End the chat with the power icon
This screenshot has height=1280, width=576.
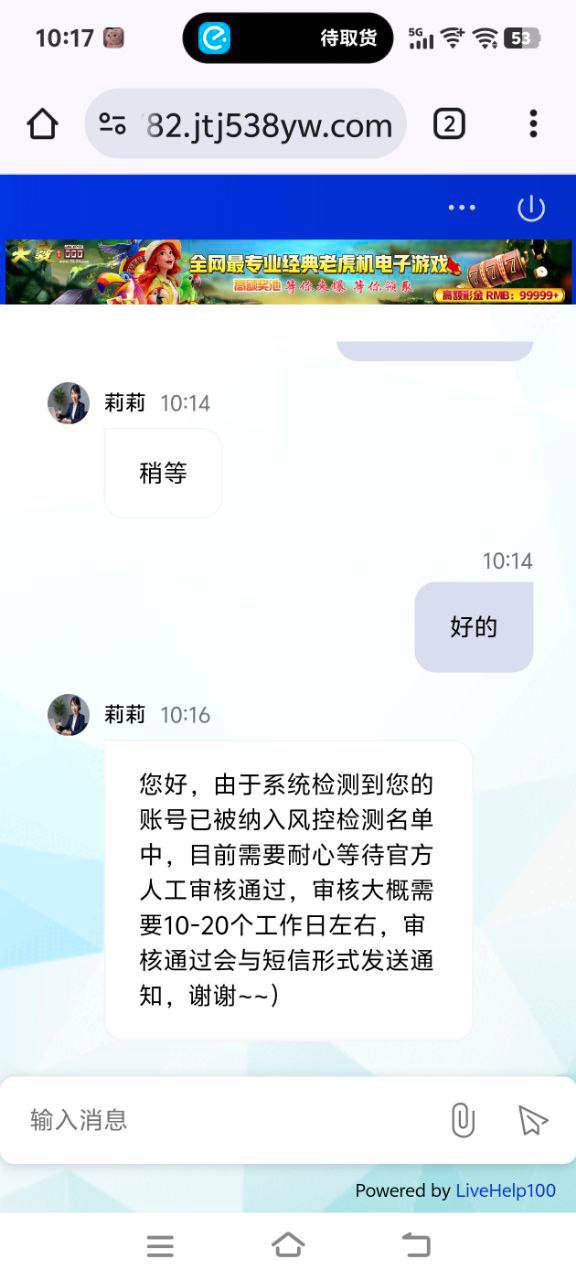pyautogui.click(x=531, y=208)
